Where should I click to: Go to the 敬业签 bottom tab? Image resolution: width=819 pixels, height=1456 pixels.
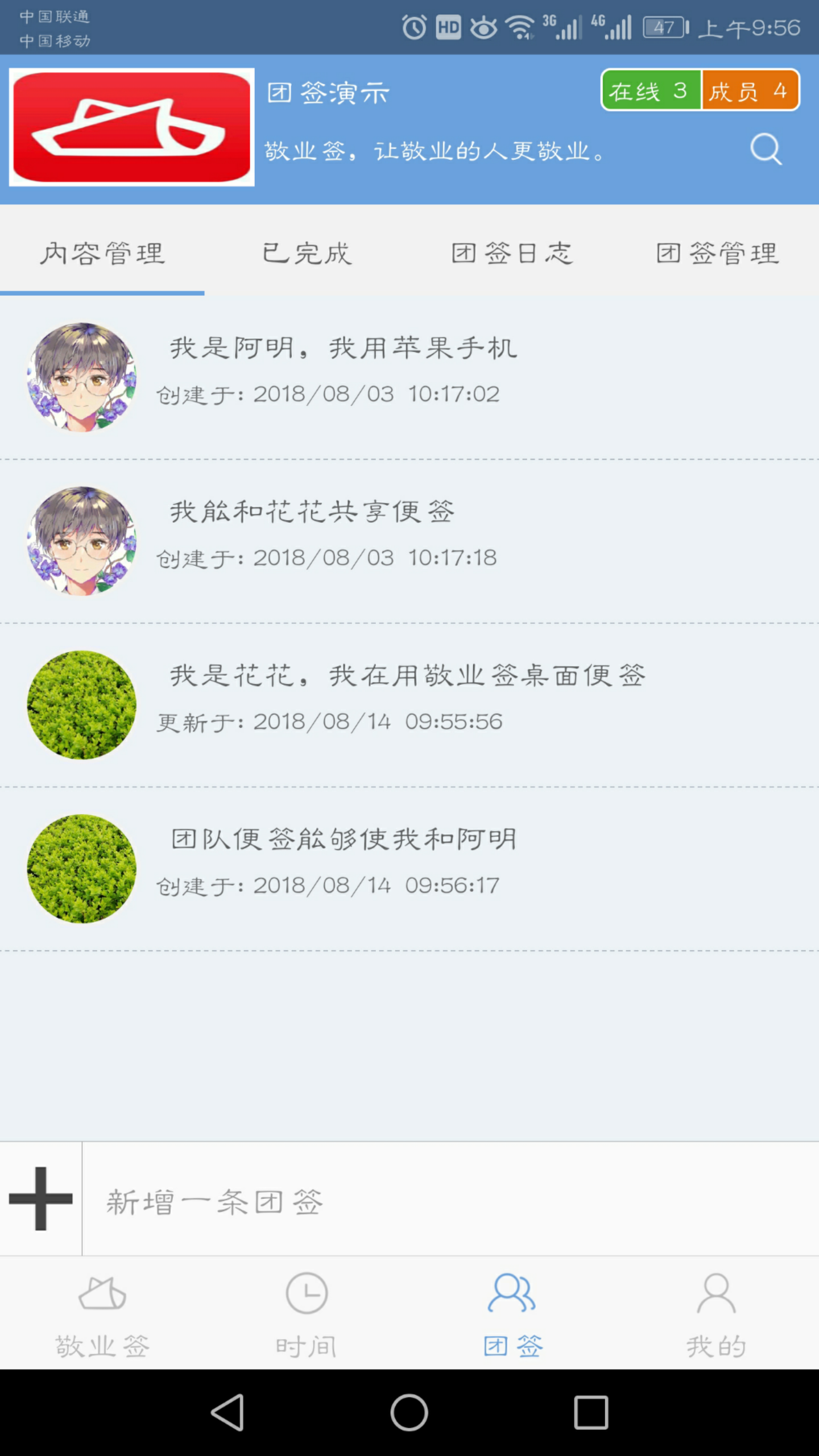pos(102,1315)
